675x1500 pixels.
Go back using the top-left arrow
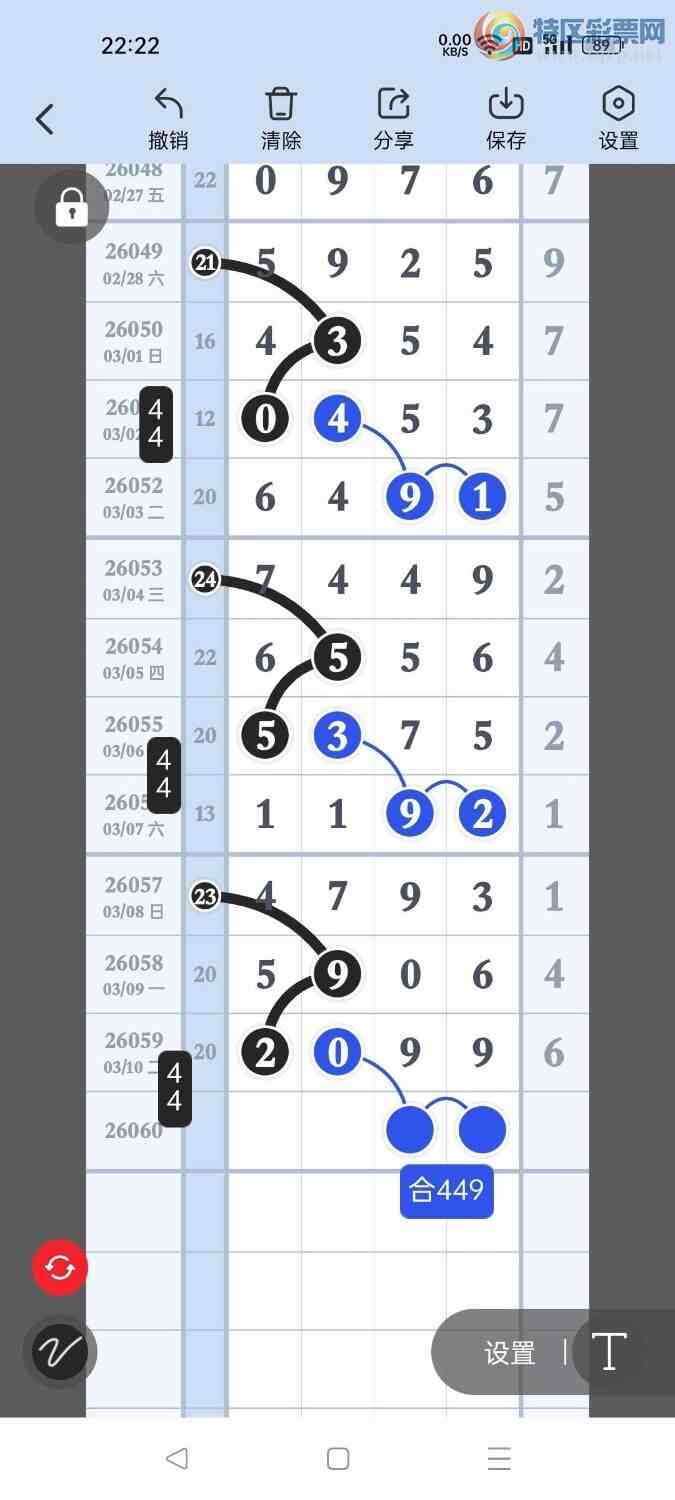tap(44, 120)
